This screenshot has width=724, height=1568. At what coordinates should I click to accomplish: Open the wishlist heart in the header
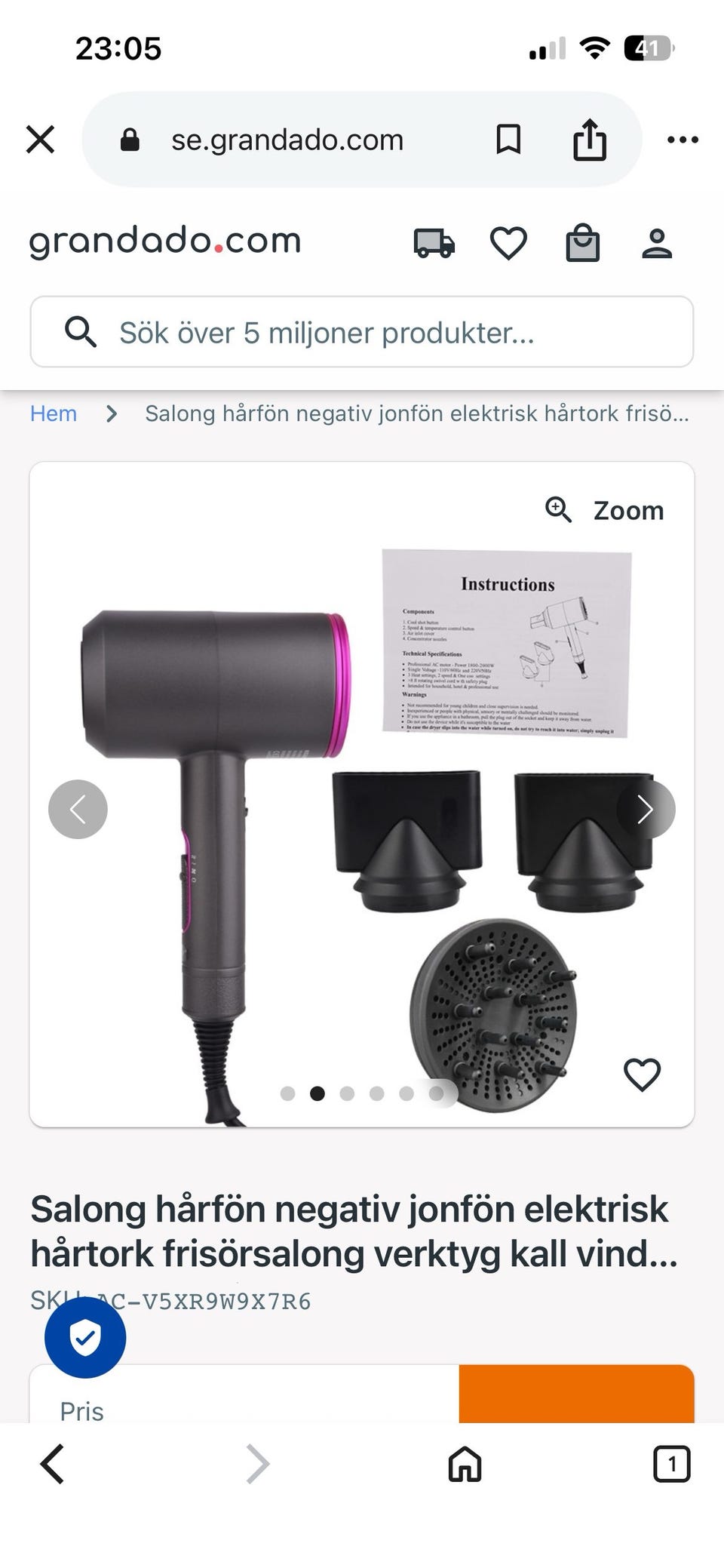(x=508, y=243)
